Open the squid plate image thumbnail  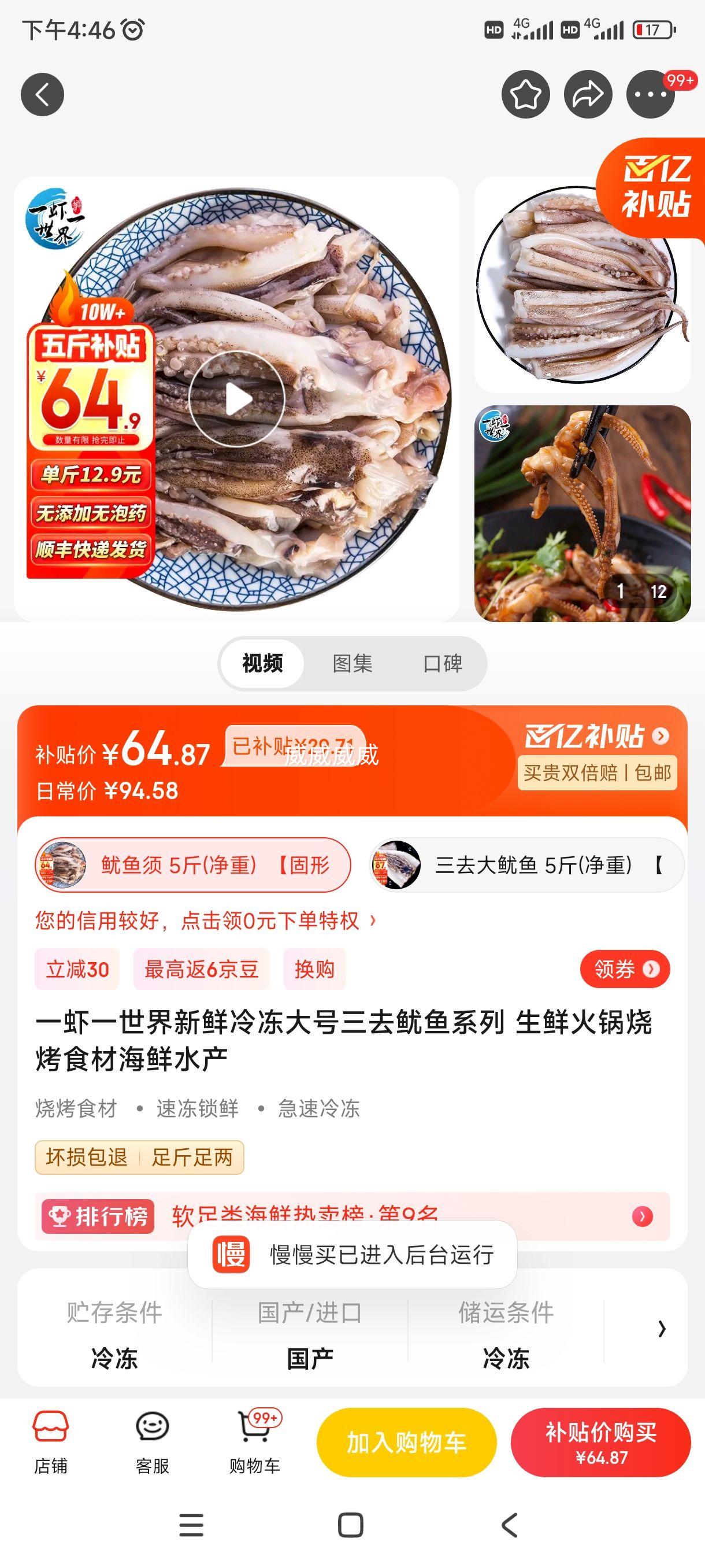tap(582, 285)
